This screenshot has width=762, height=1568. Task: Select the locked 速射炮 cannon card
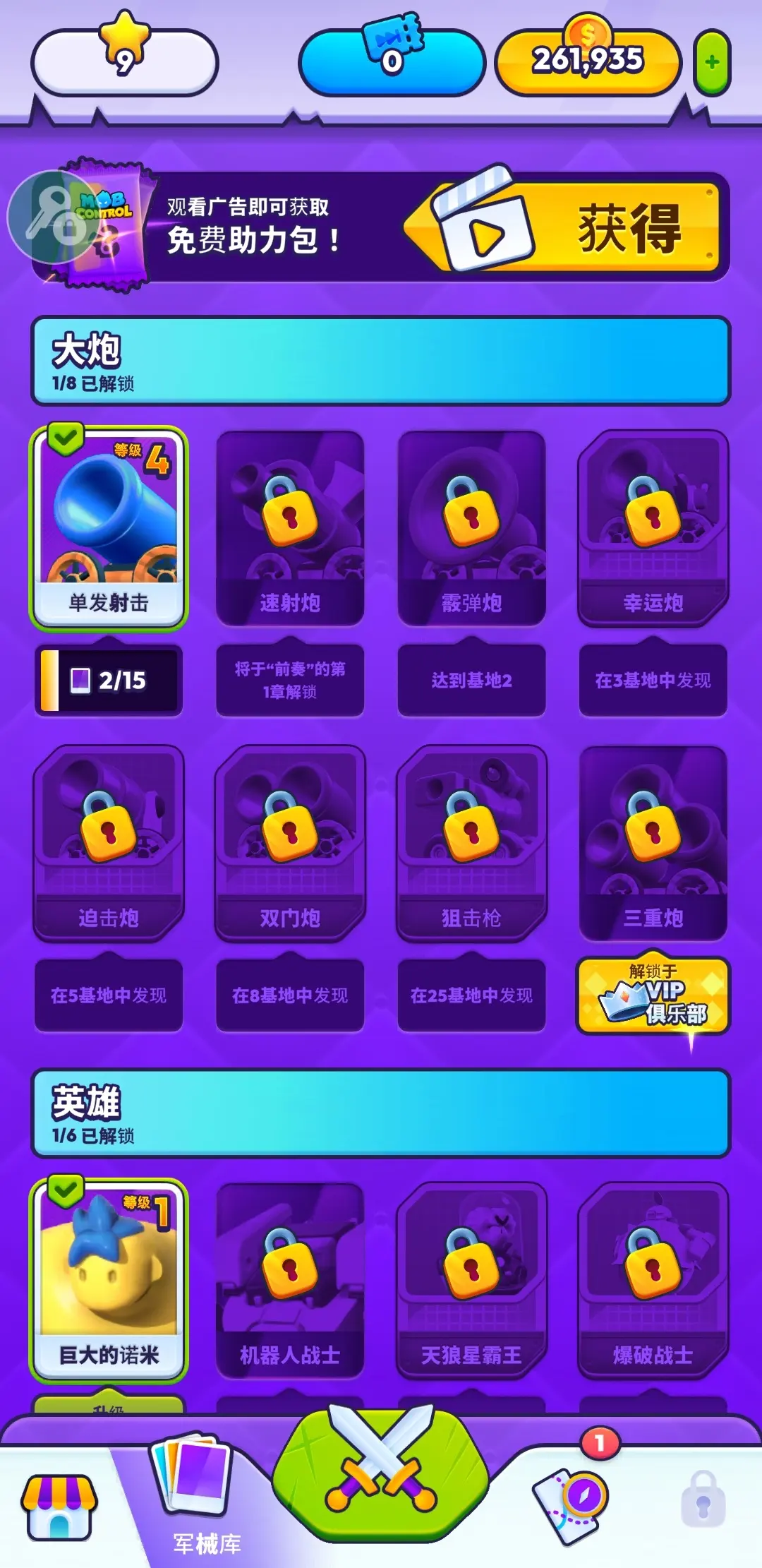point(290,527)
